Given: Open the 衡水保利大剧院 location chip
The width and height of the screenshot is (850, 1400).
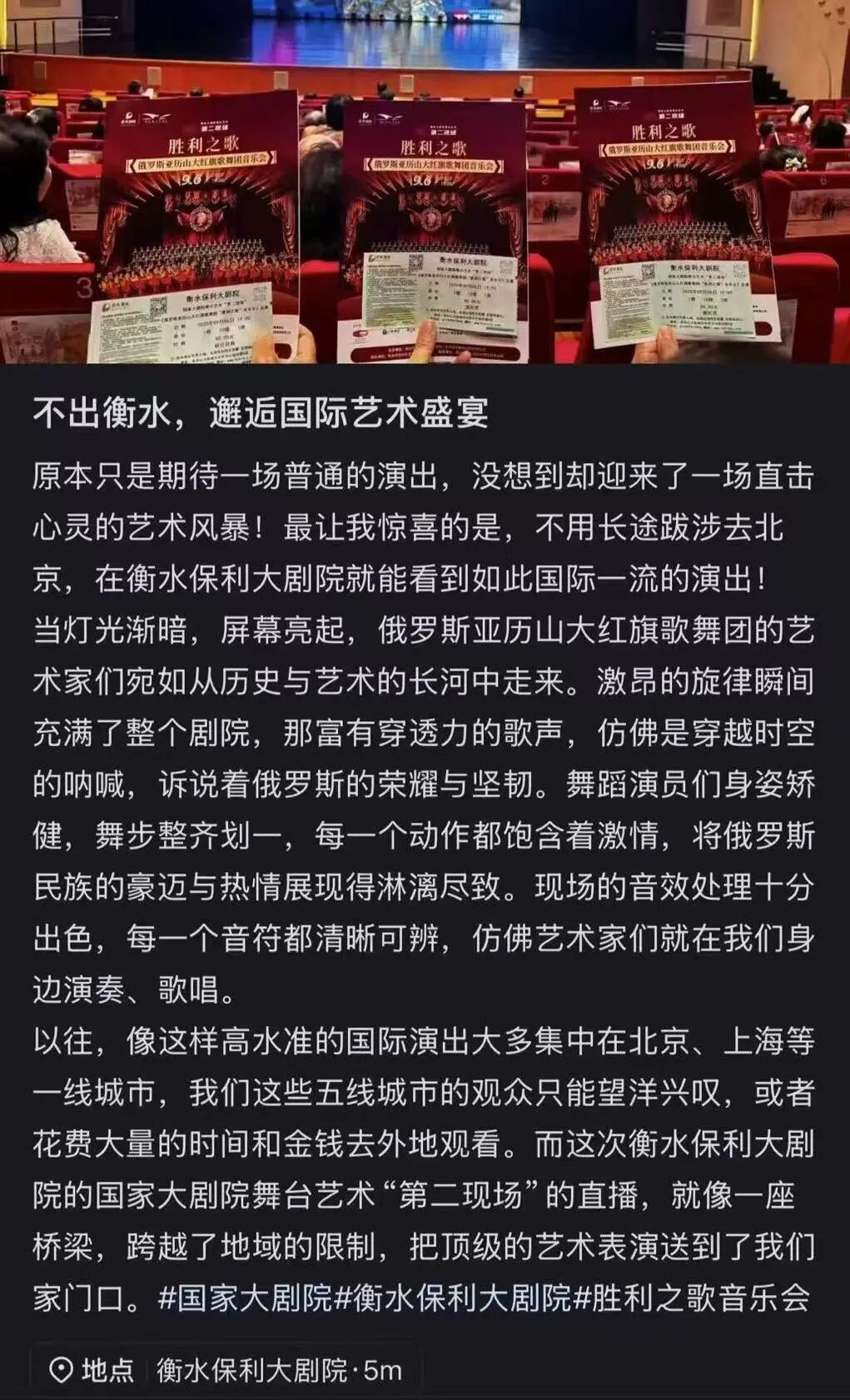Looking at the screenshot, I should pyautogui.click(x=226, y=1370).
